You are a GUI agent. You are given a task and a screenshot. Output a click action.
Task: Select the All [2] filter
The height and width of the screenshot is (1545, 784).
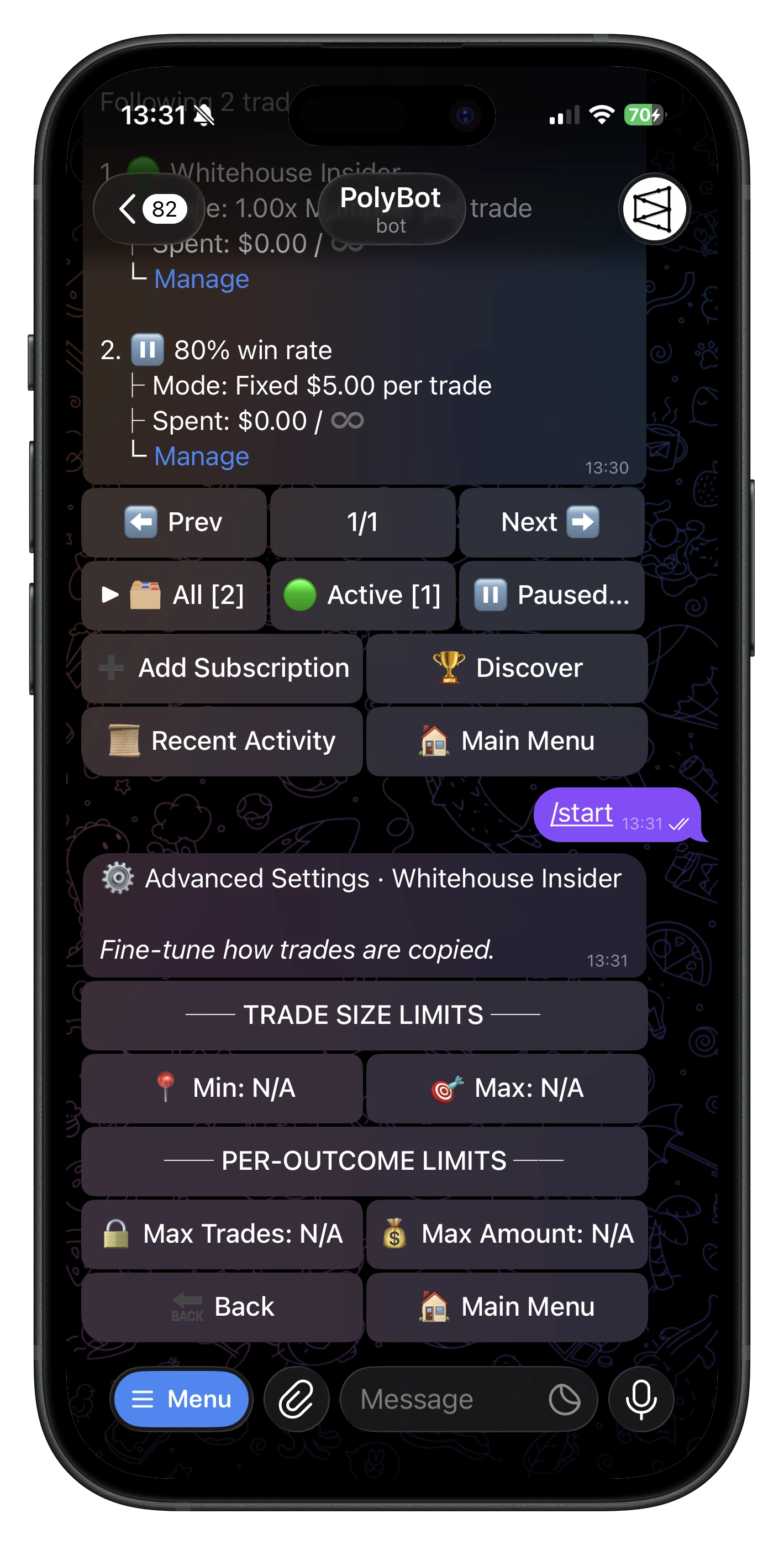tap(174, 595)
